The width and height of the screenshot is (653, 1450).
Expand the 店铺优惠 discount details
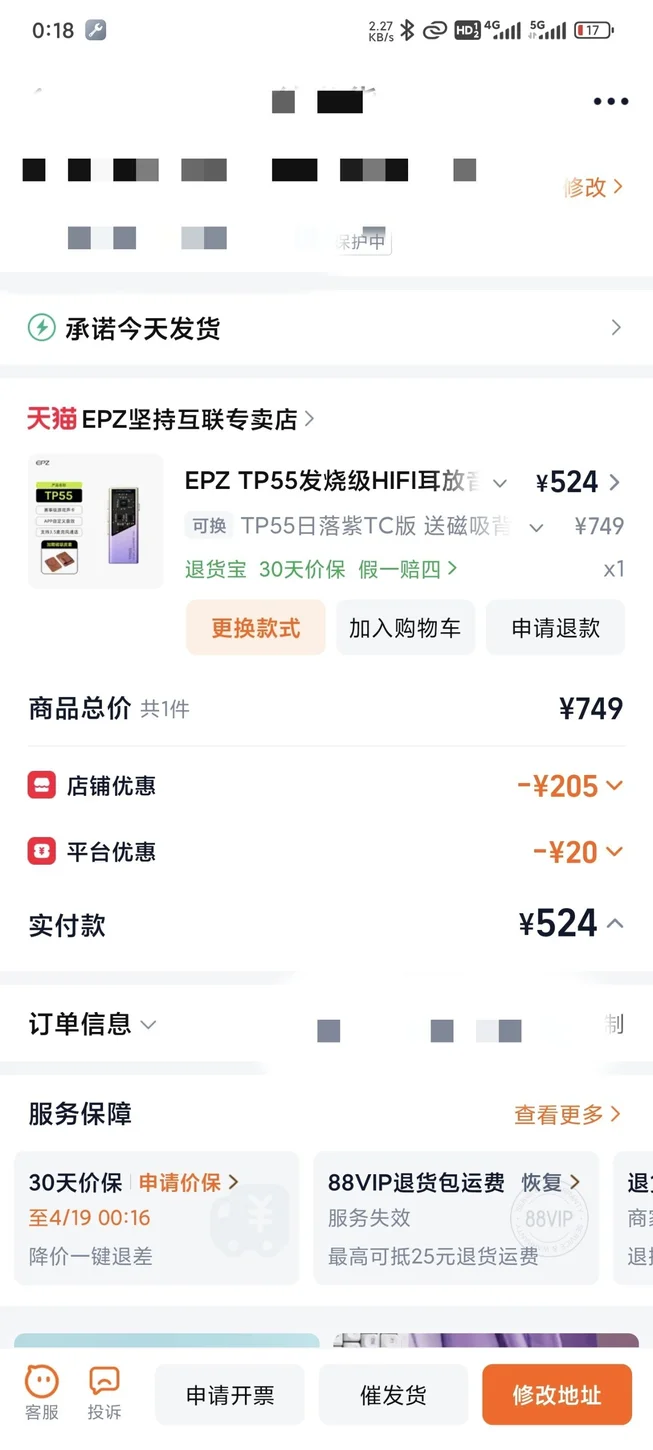point(570,786)
